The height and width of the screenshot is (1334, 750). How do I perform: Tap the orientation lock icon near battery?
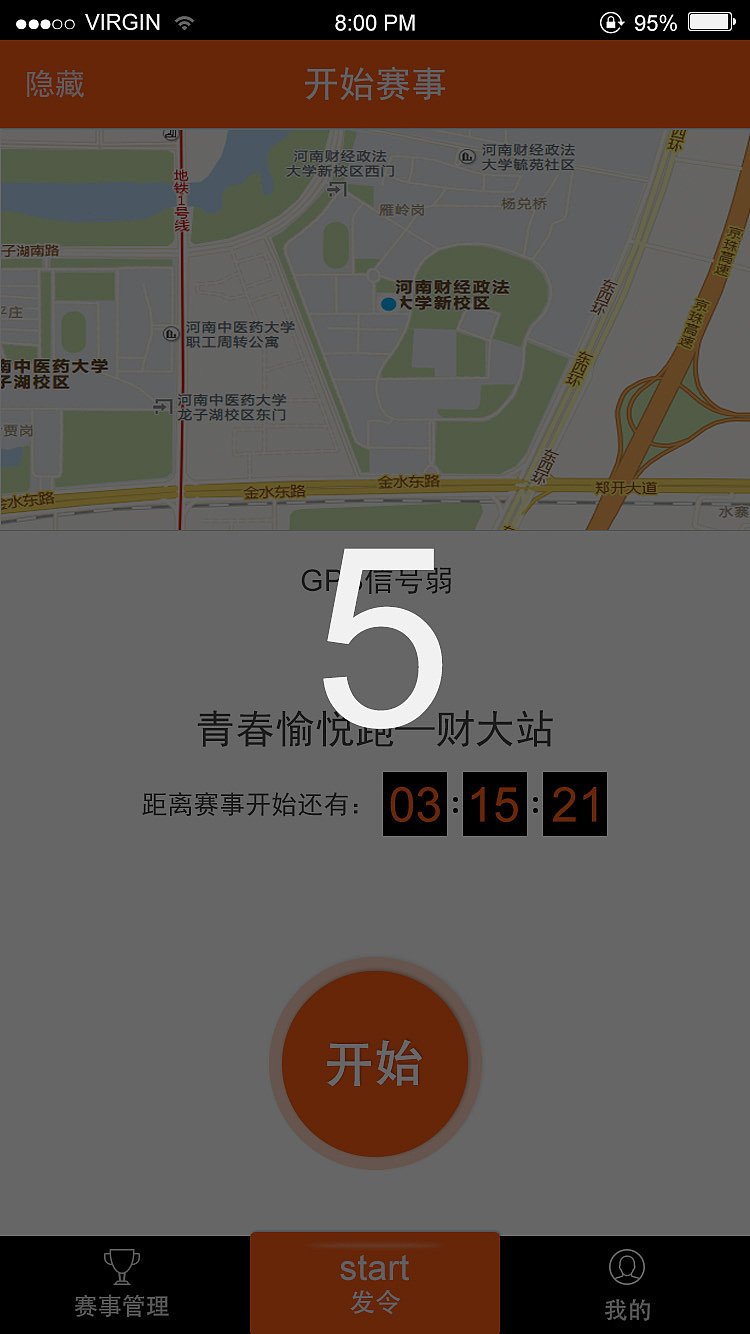pyautogui.click(x=609, y=22)
